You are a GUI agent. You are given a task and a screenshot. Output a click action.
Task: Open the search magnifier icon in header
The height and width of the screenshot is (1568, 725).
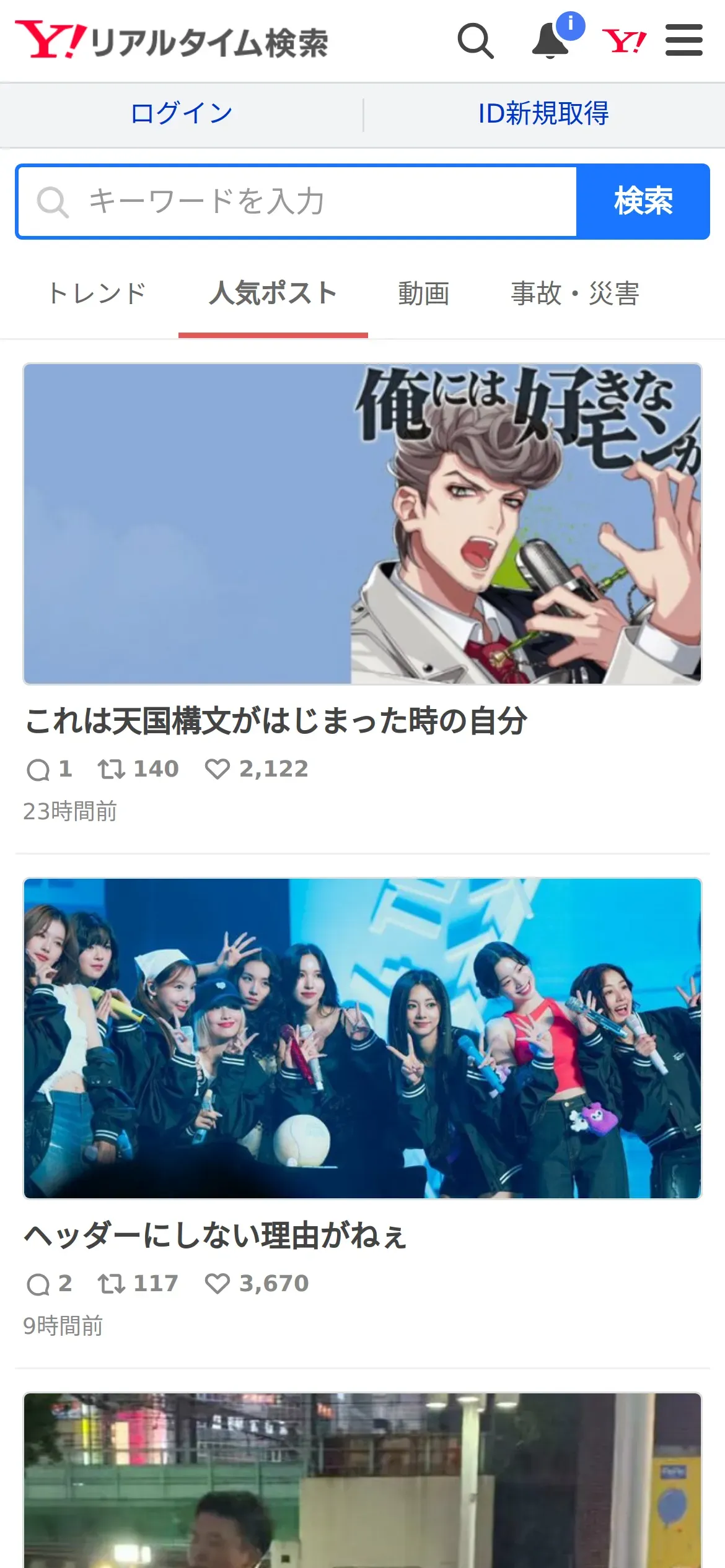[x=475, y=41]
